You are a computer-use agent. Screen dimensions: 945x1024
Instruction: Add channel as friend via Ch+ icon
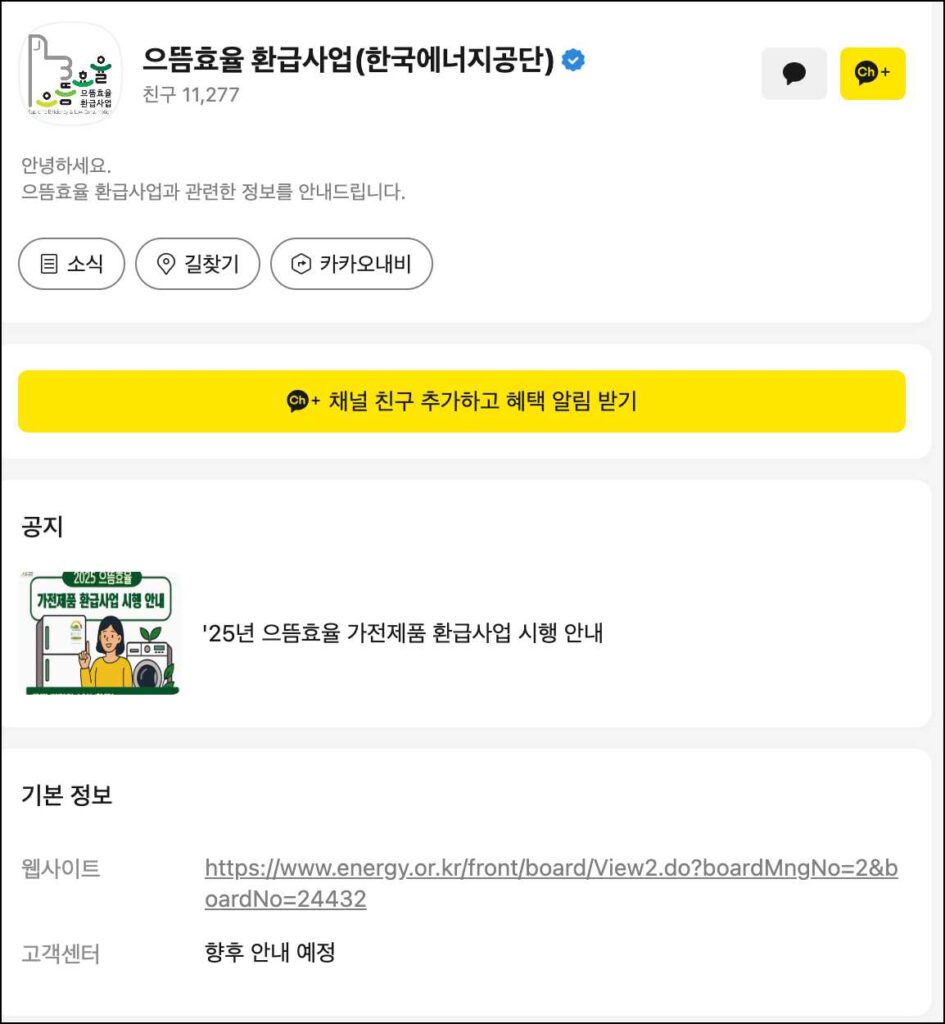tap(872, 74)
